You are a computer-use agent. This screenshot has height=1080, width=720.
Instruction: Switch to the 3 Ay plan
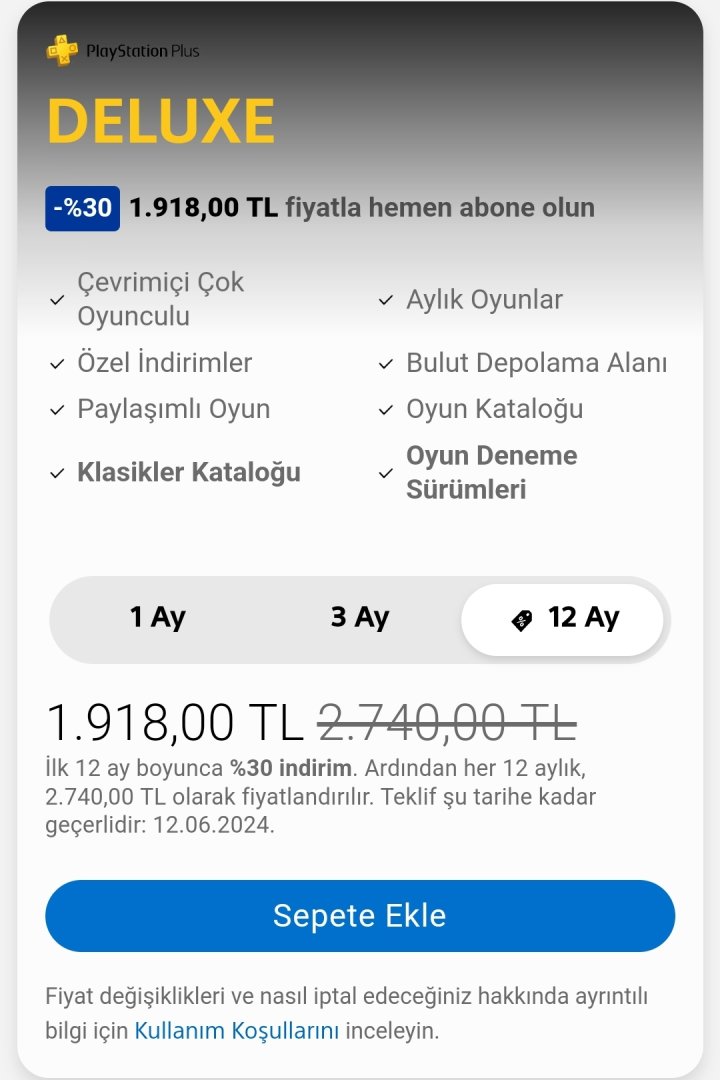(360, 618)
